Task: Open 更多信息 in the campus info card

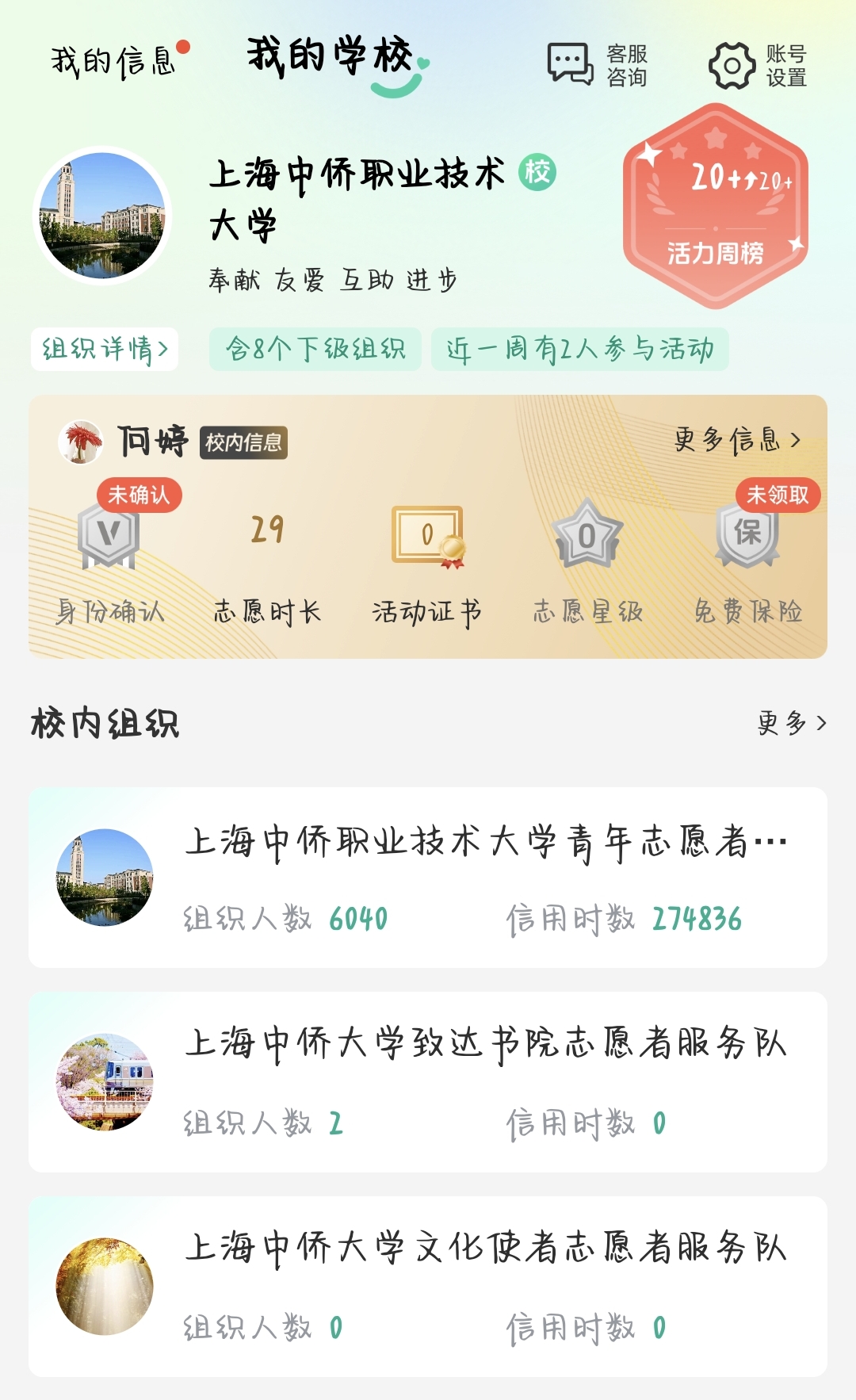Action: click(737, 440)
